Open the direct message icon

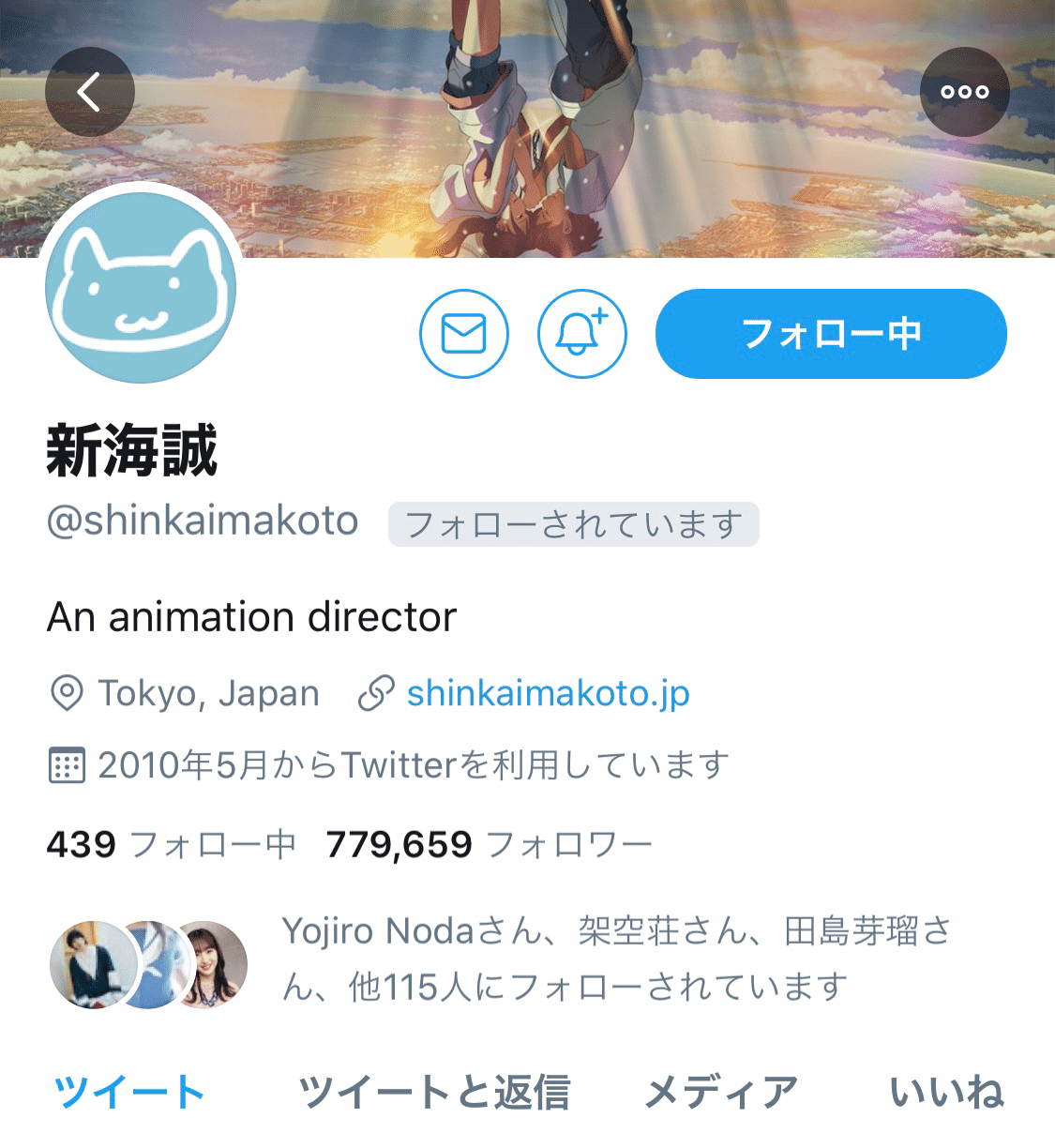[x=464, y=334]
